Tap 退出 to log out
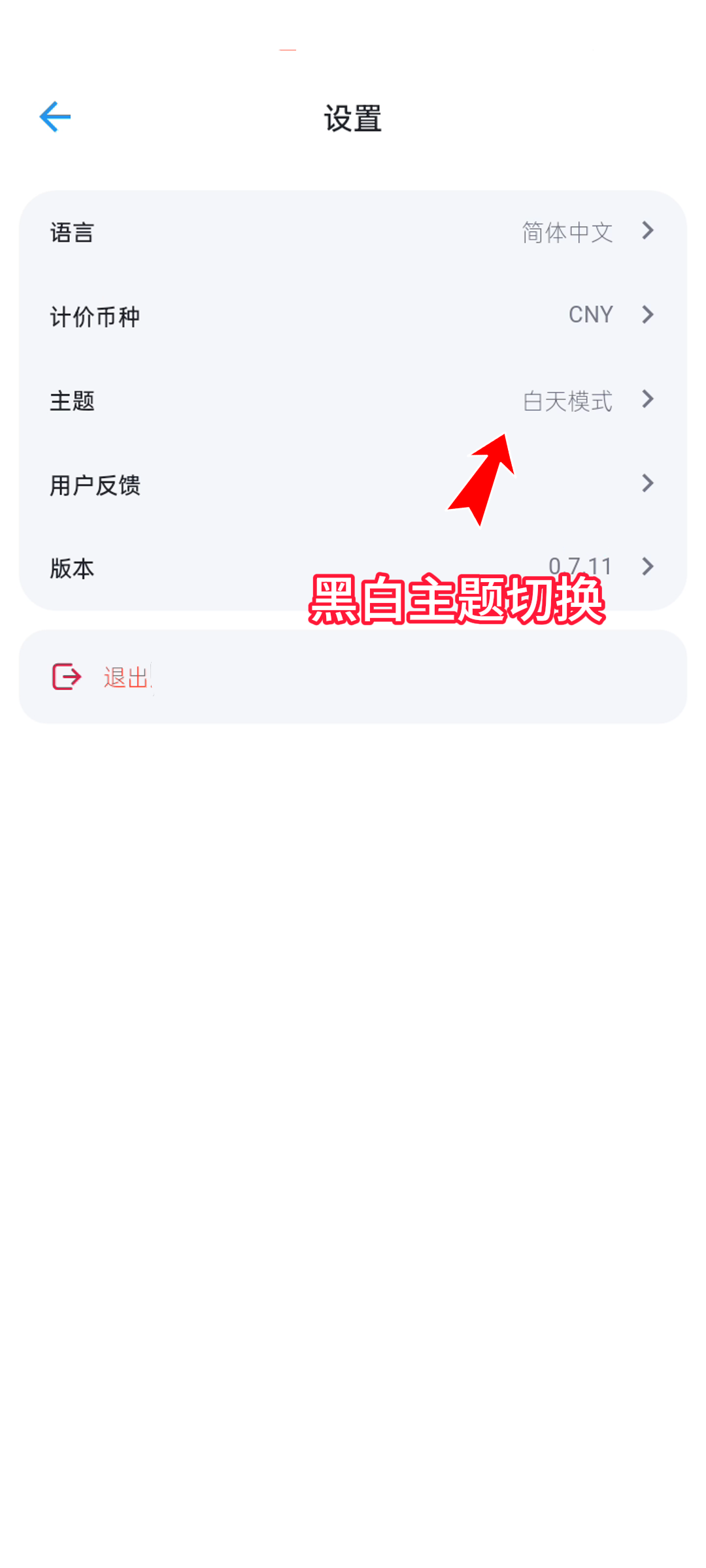The image size is (706, 1568). pyautogui.click(x=124, y=677)
